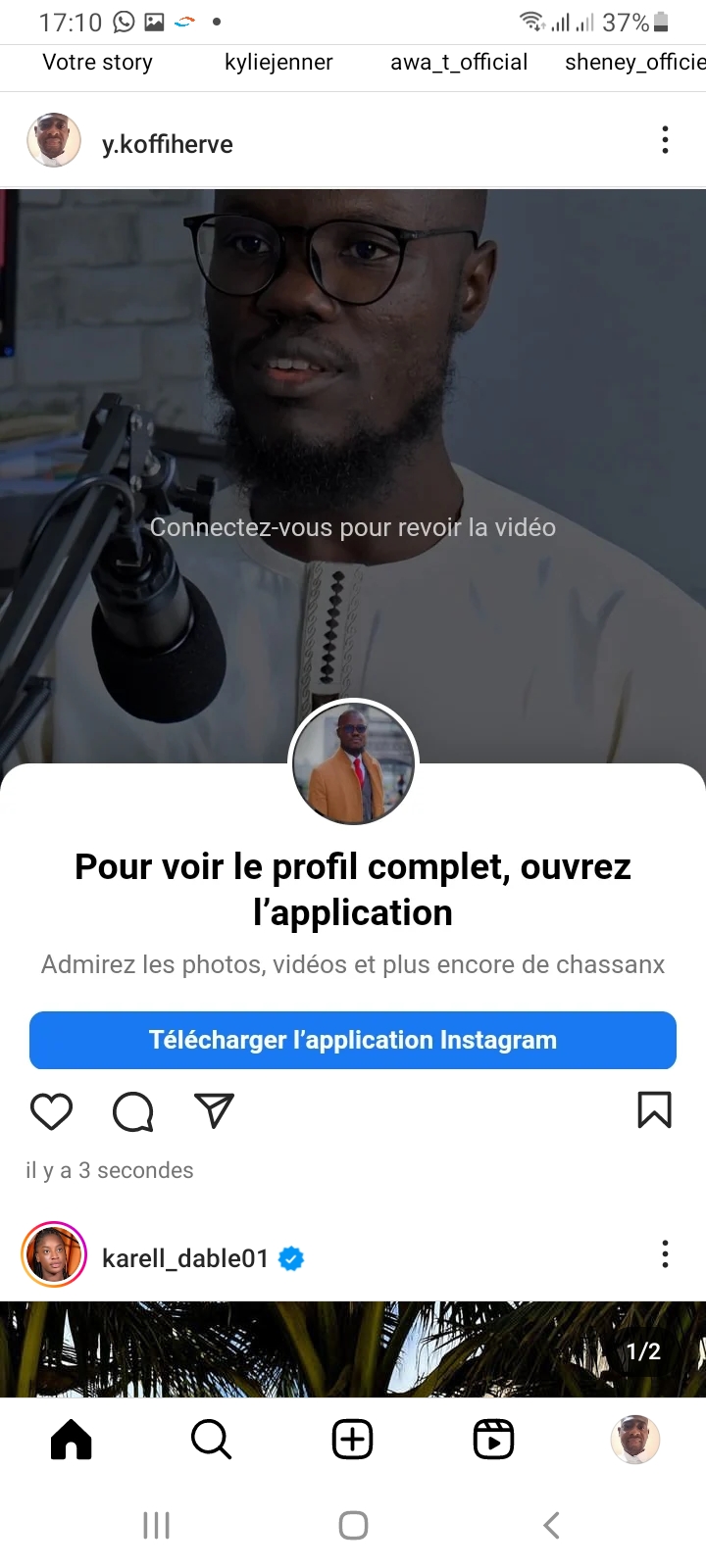Share the post via paper plane icon

(214, 1110)
